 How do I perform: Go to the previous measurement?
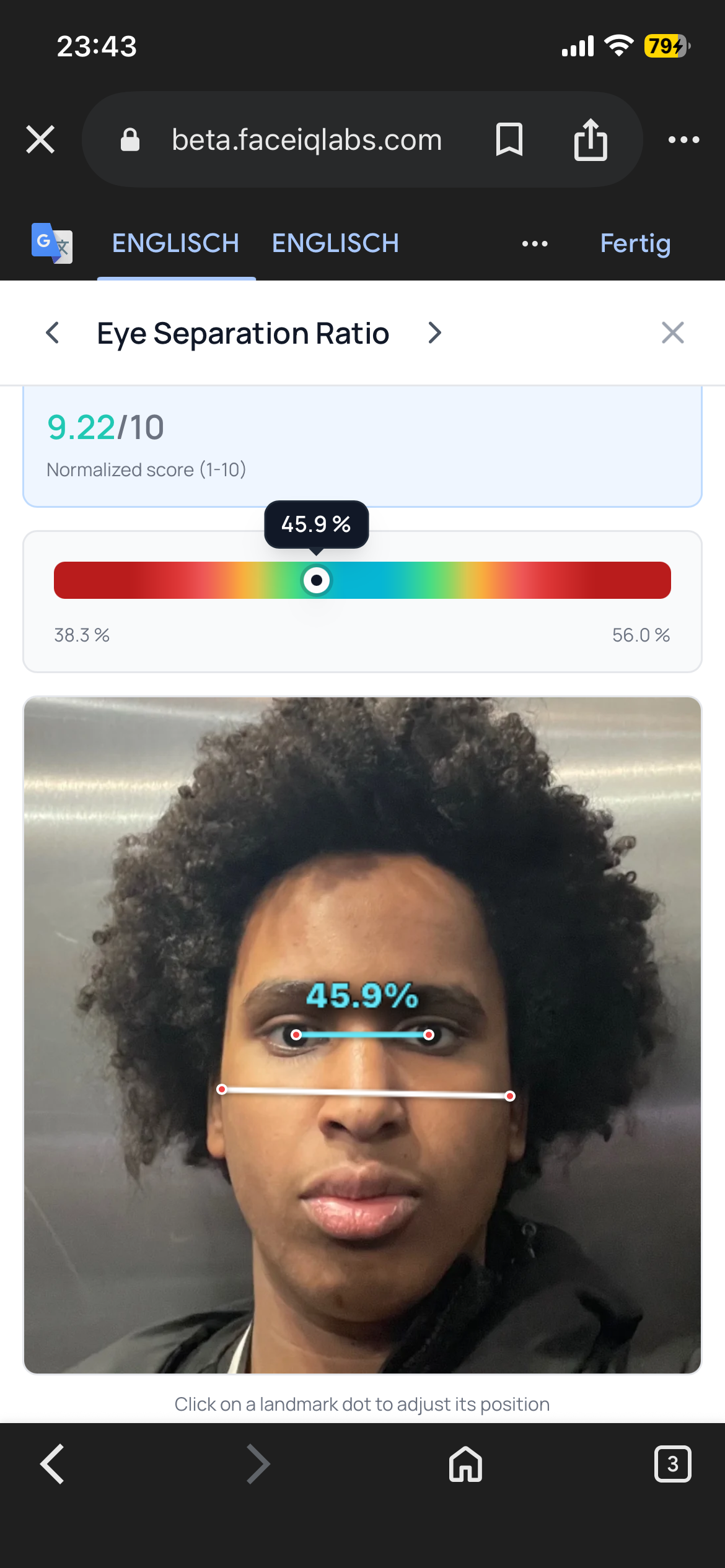tap(53, 333)
